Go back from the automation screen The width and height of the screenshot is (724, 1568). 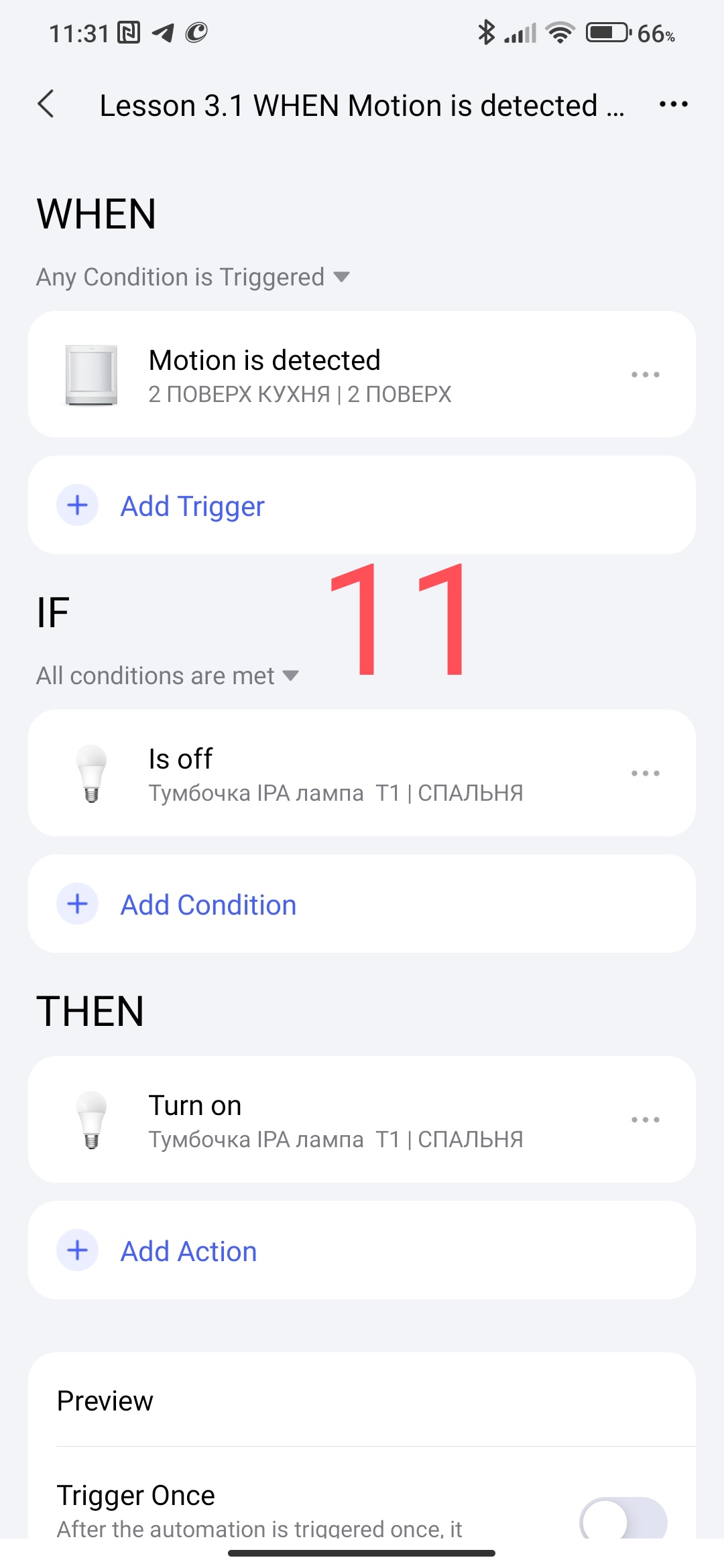46,105
